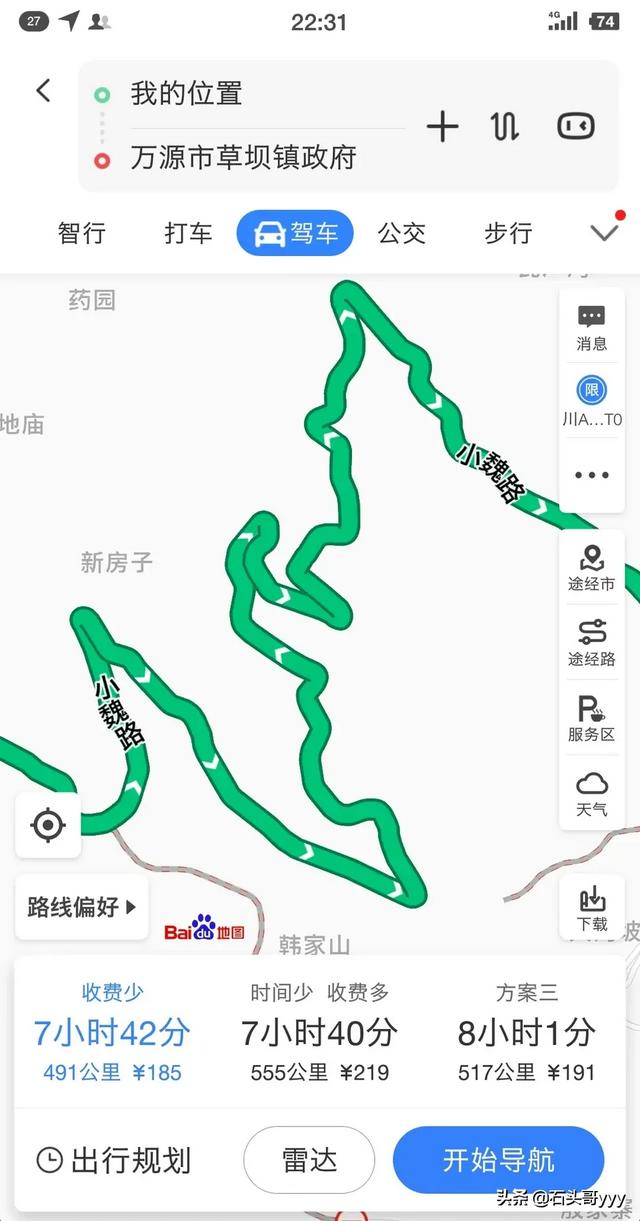
Task: Check 天气 weather along the route
Action: pos(591,793)
